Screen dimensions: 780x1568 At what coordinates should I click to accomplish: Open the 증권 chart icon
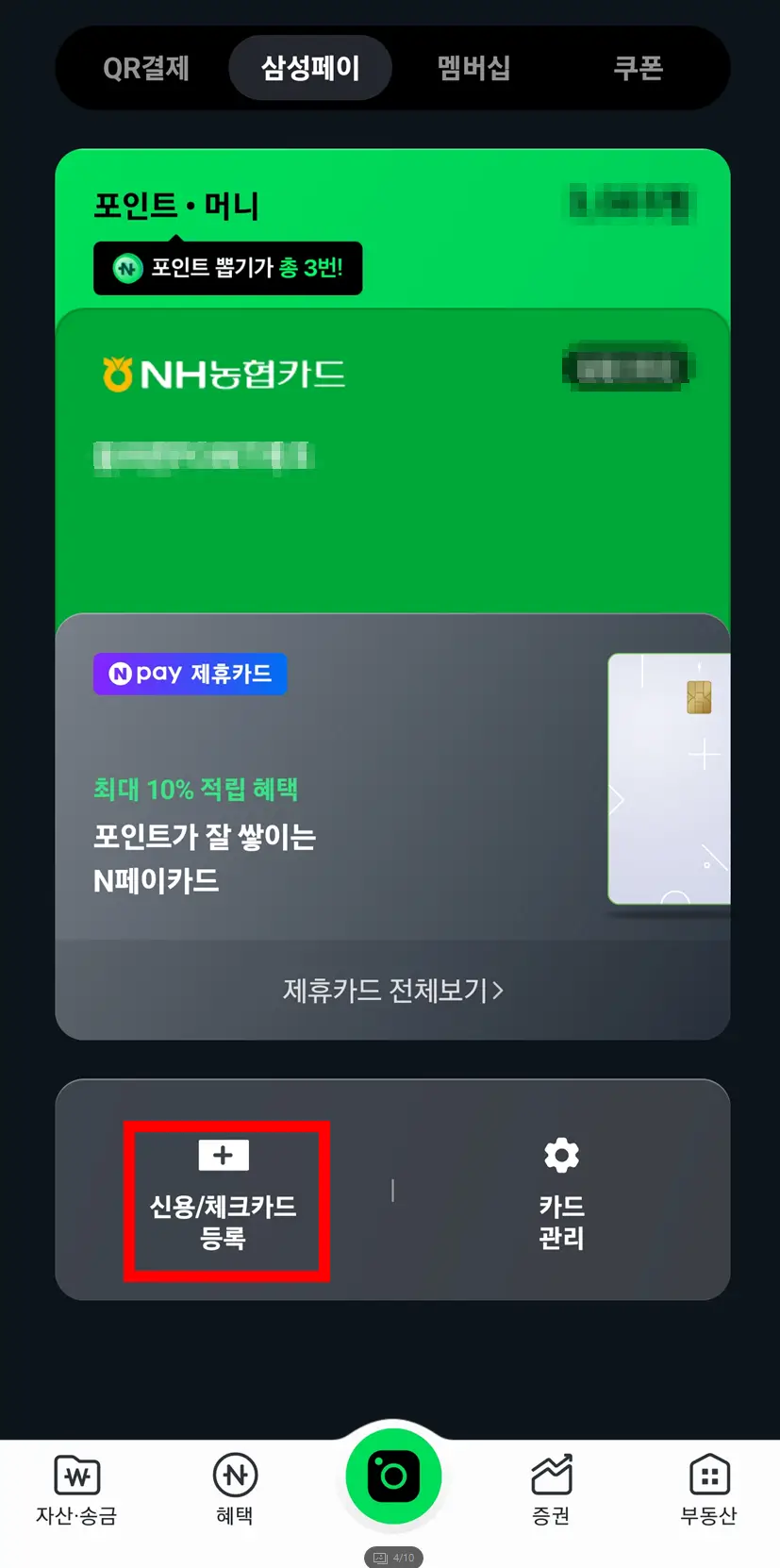[x=551, y=1474]
